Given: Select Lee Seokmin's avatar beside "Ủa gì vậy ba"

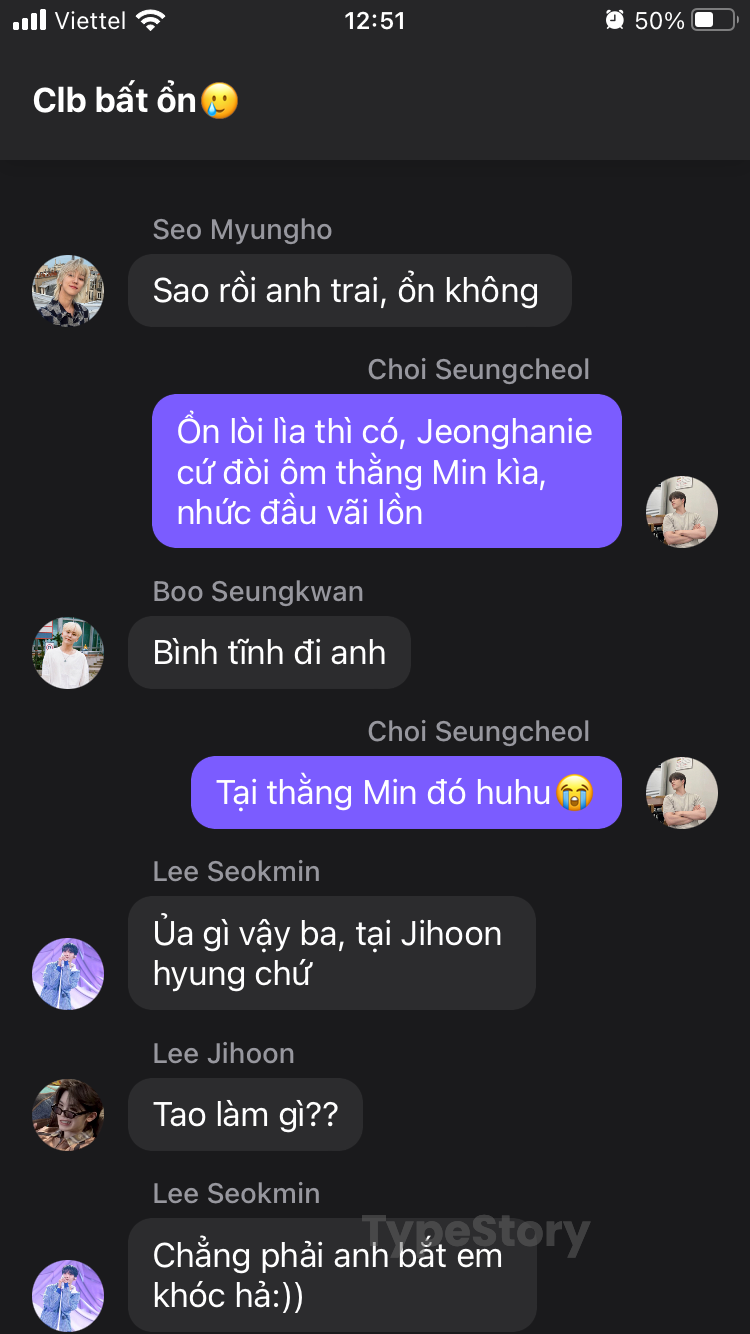Looking at the screenshot, I should coord(68,973).
